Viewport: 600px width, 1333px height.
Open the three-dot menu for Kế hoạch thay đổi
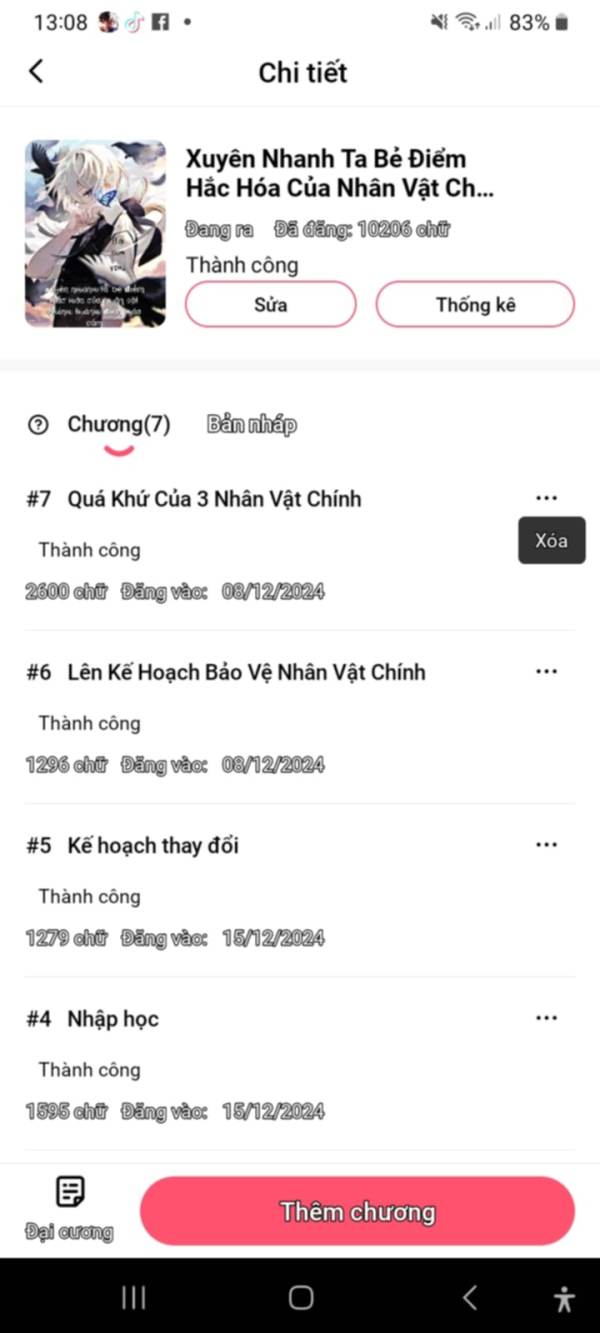pyautogui.click(x=546, y=845)
